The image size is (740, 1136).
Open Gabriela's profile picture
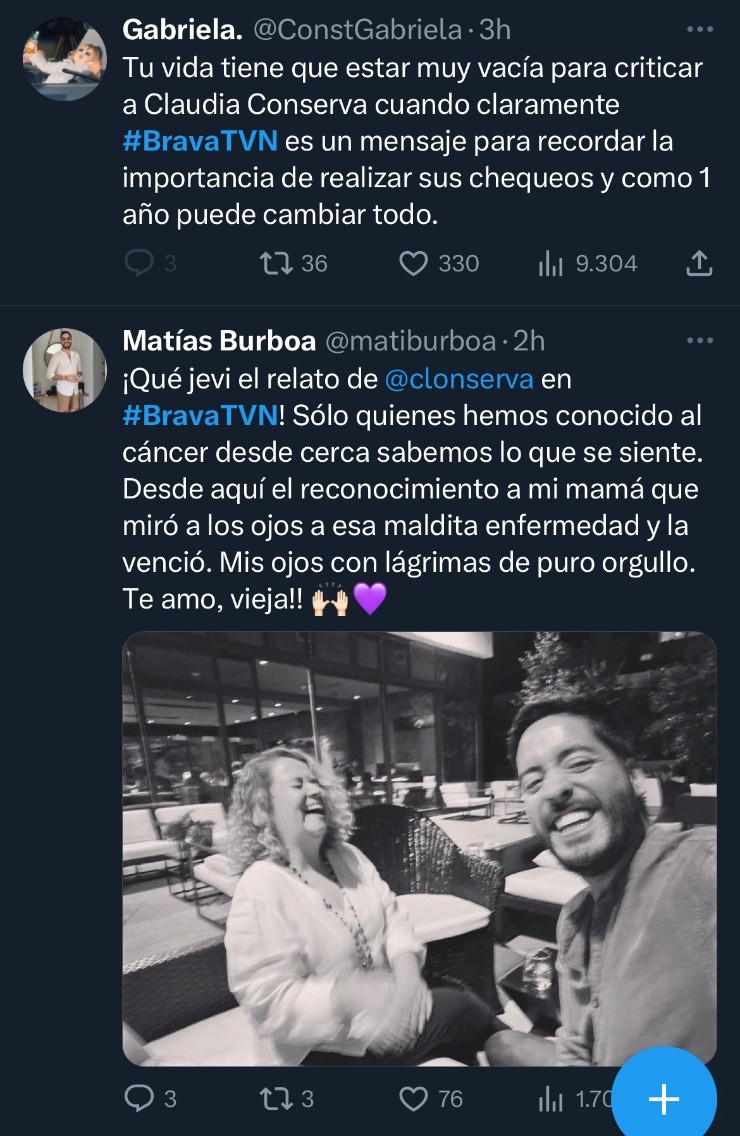(x=64, y=59)
